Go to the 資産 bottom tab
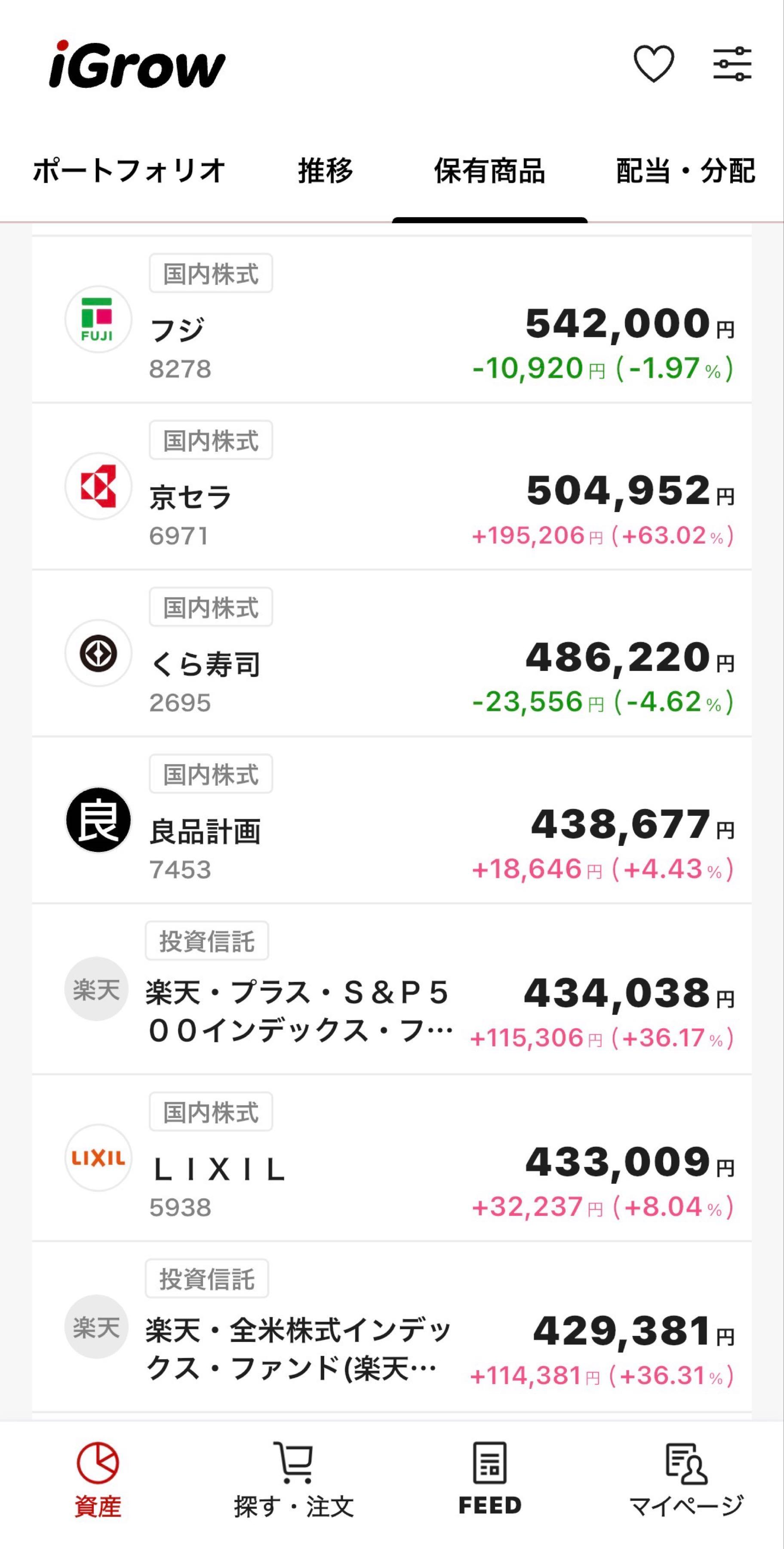This screenshot has height=1549, width=784. pyautogui.click(x=98, y=1480)
